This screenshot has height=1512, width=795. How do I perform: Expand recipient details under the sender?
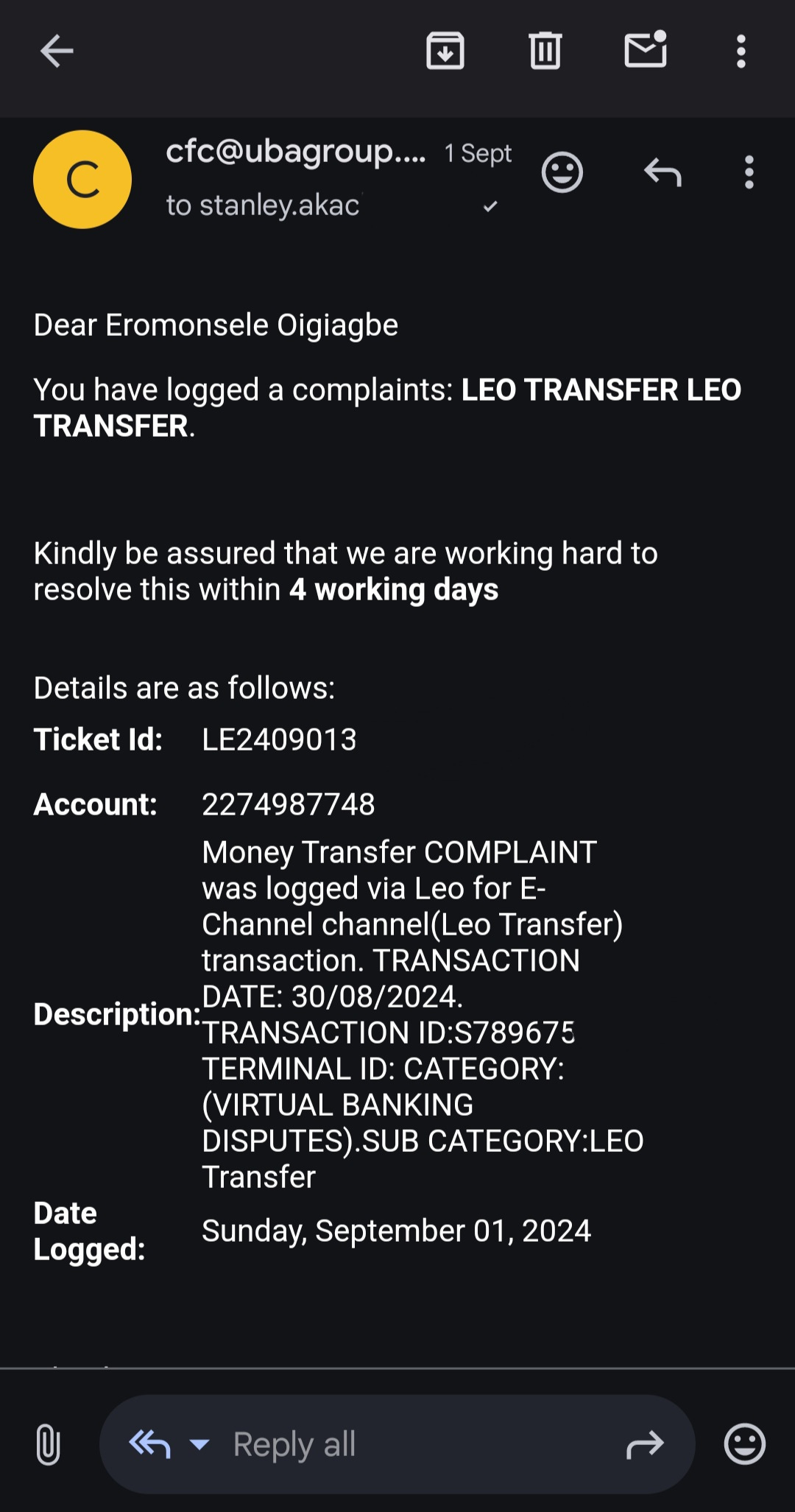[x=490, y=207]
